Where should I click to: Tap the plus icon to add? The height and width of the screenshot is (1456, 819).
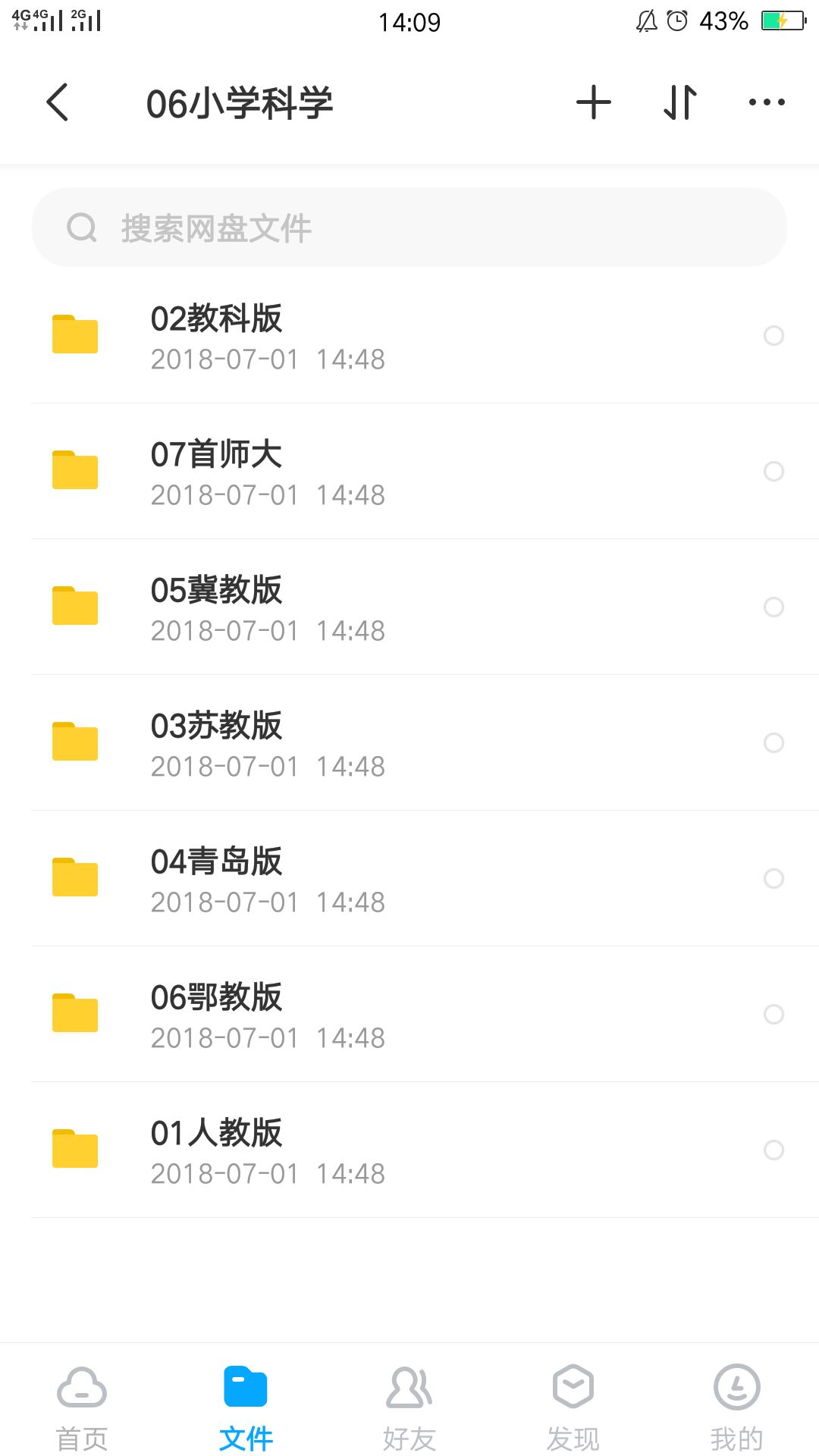click(593, 102)
